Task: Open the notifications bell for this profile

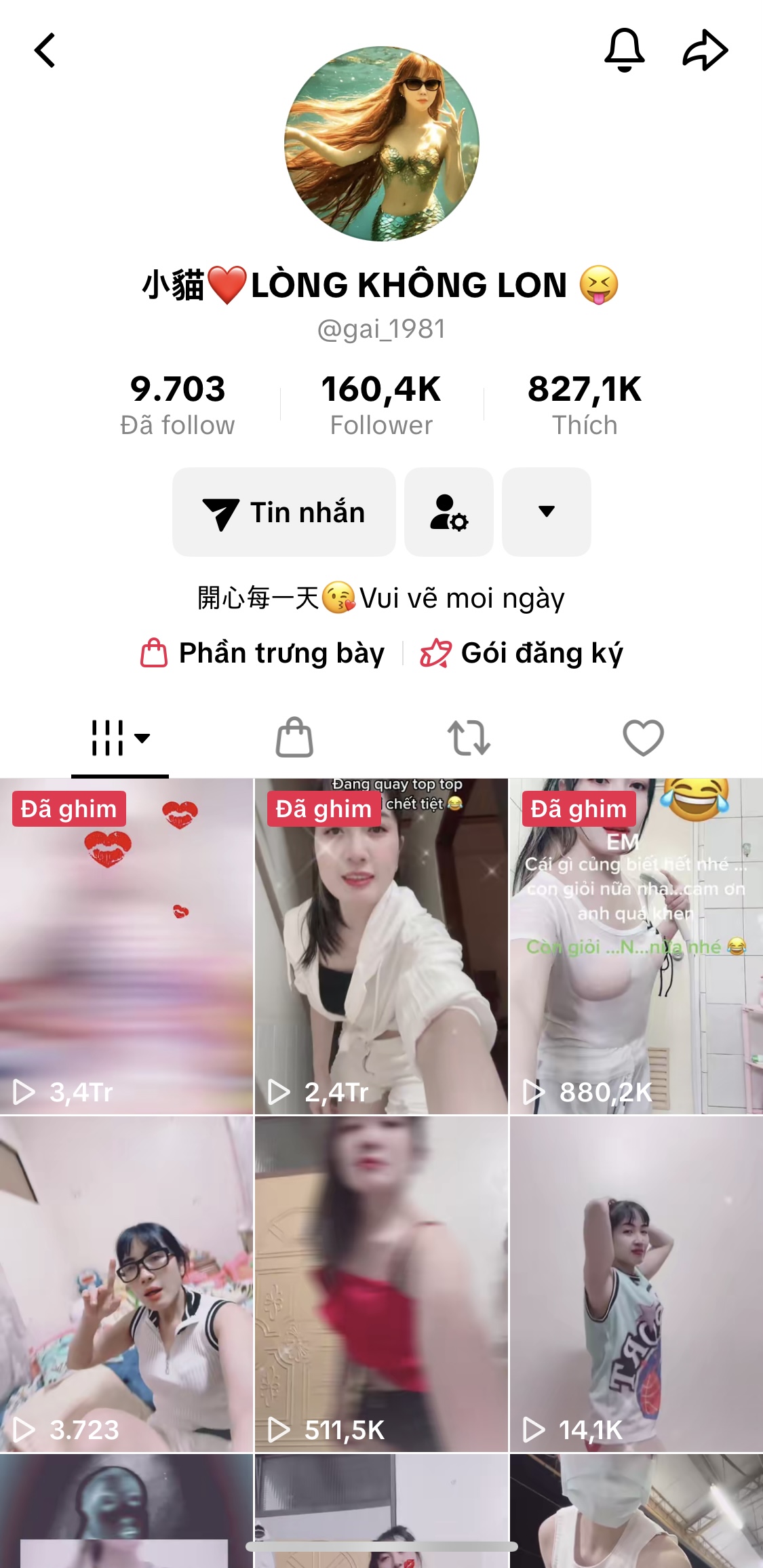Action: point(624,50)
